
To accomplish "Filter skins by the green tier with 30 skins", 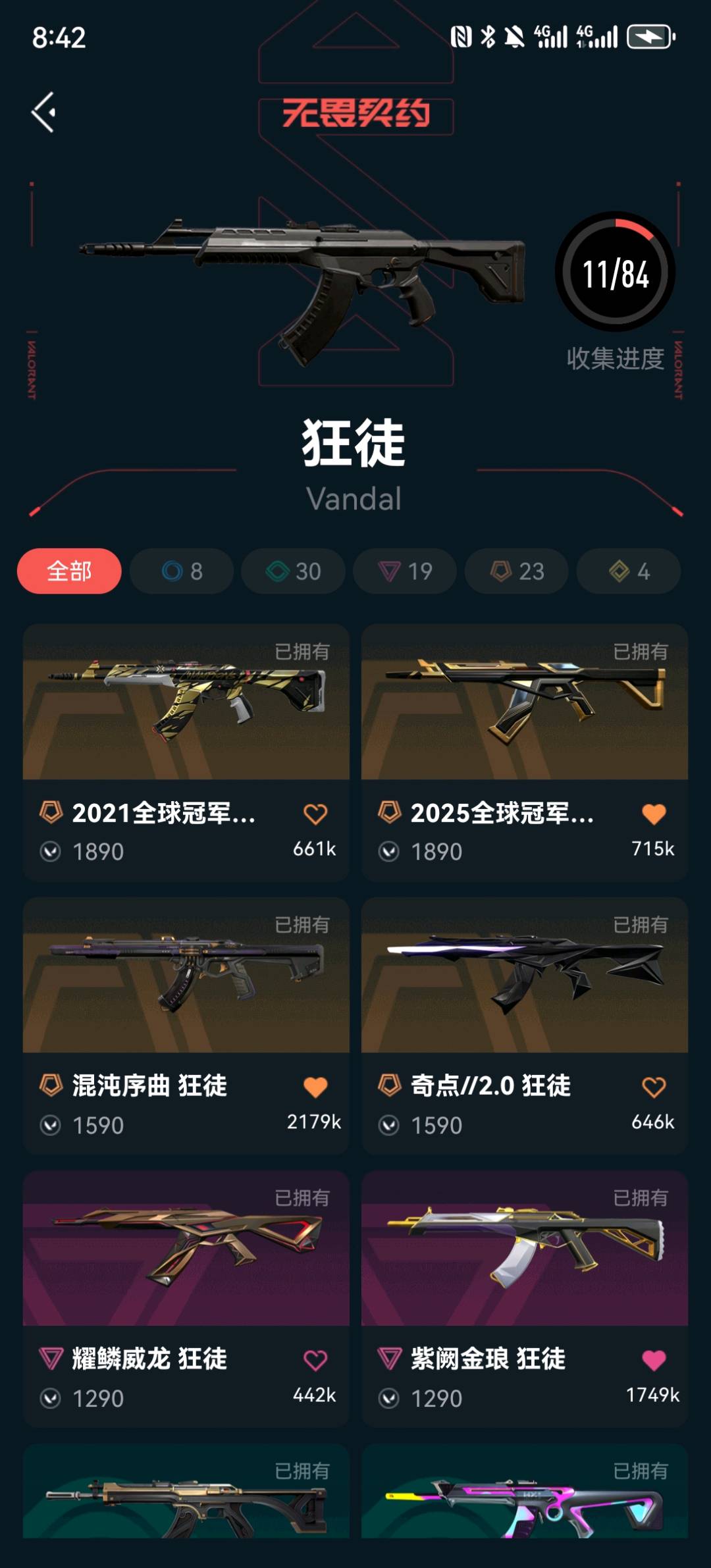I will (x=293, y=571).
